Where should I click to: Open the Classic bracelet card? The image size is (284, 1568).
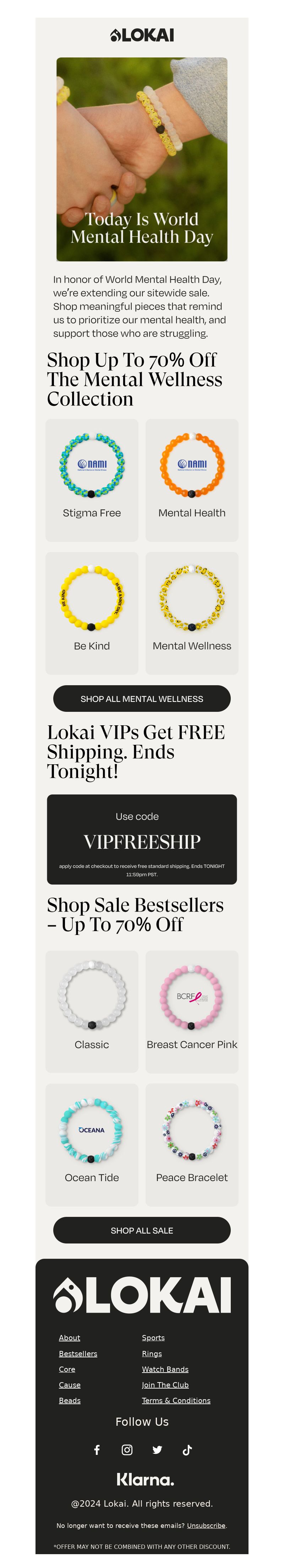pos(92,1011)
